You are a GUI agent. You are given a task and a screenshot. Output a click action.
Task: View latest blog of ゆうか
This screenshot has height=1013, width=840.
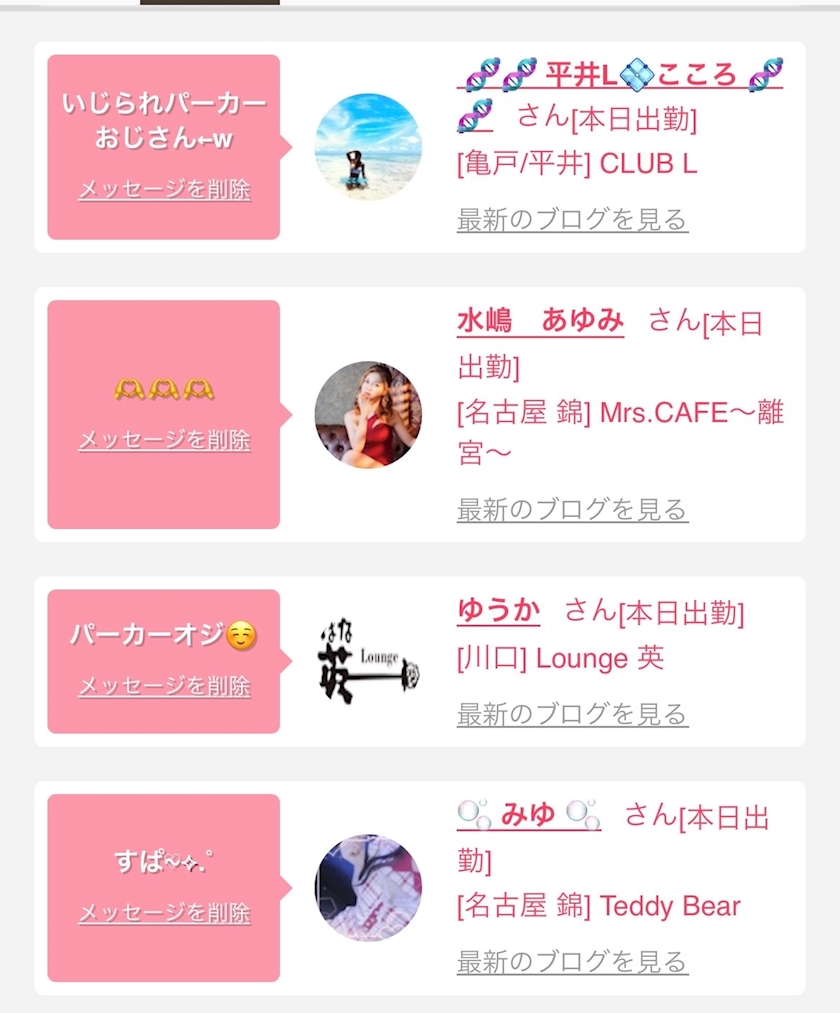(x=572, y=713)
